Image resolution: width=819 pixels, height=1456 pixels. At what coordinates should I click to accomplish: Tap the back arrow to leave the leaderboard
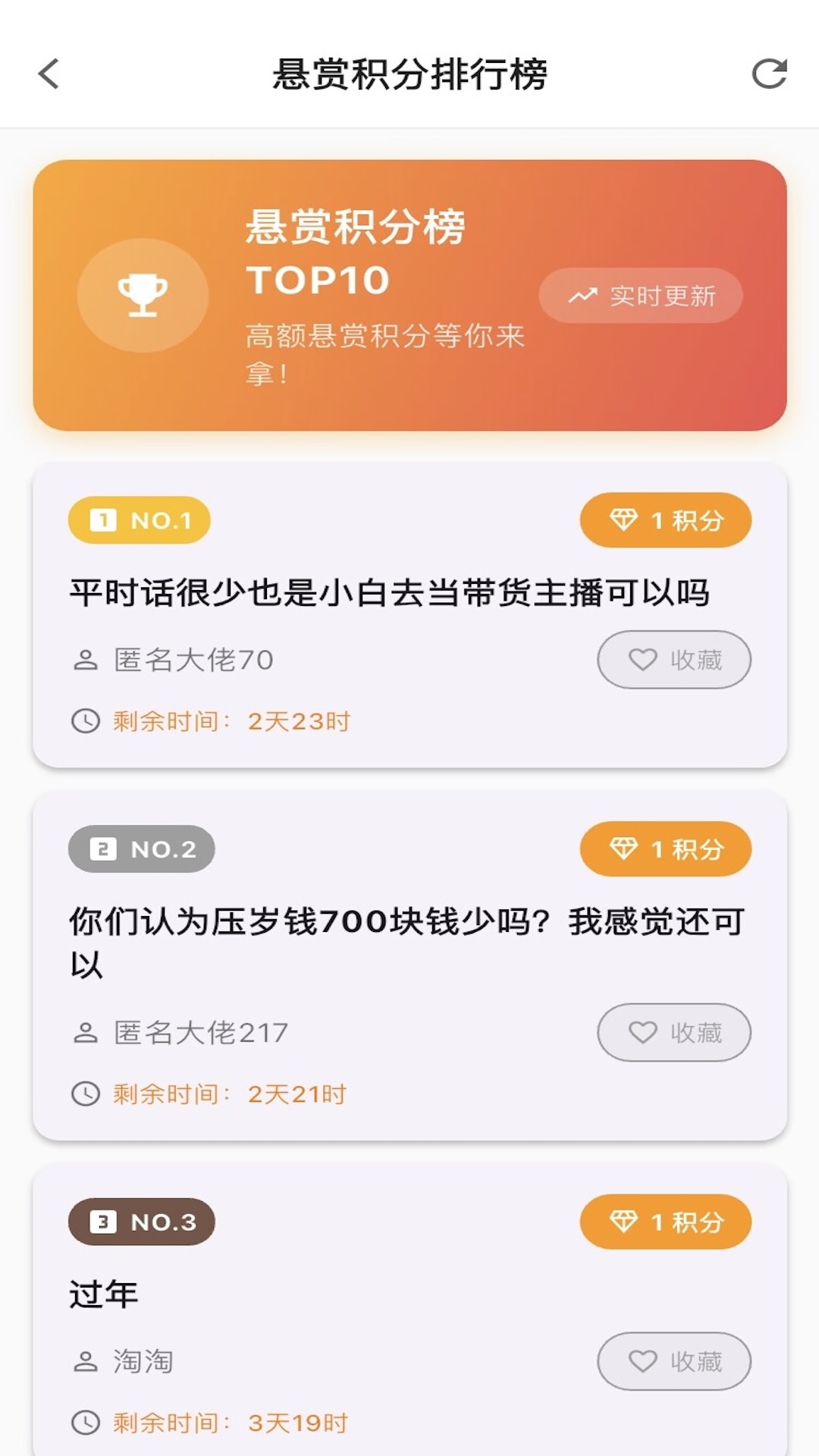[48, 75]
